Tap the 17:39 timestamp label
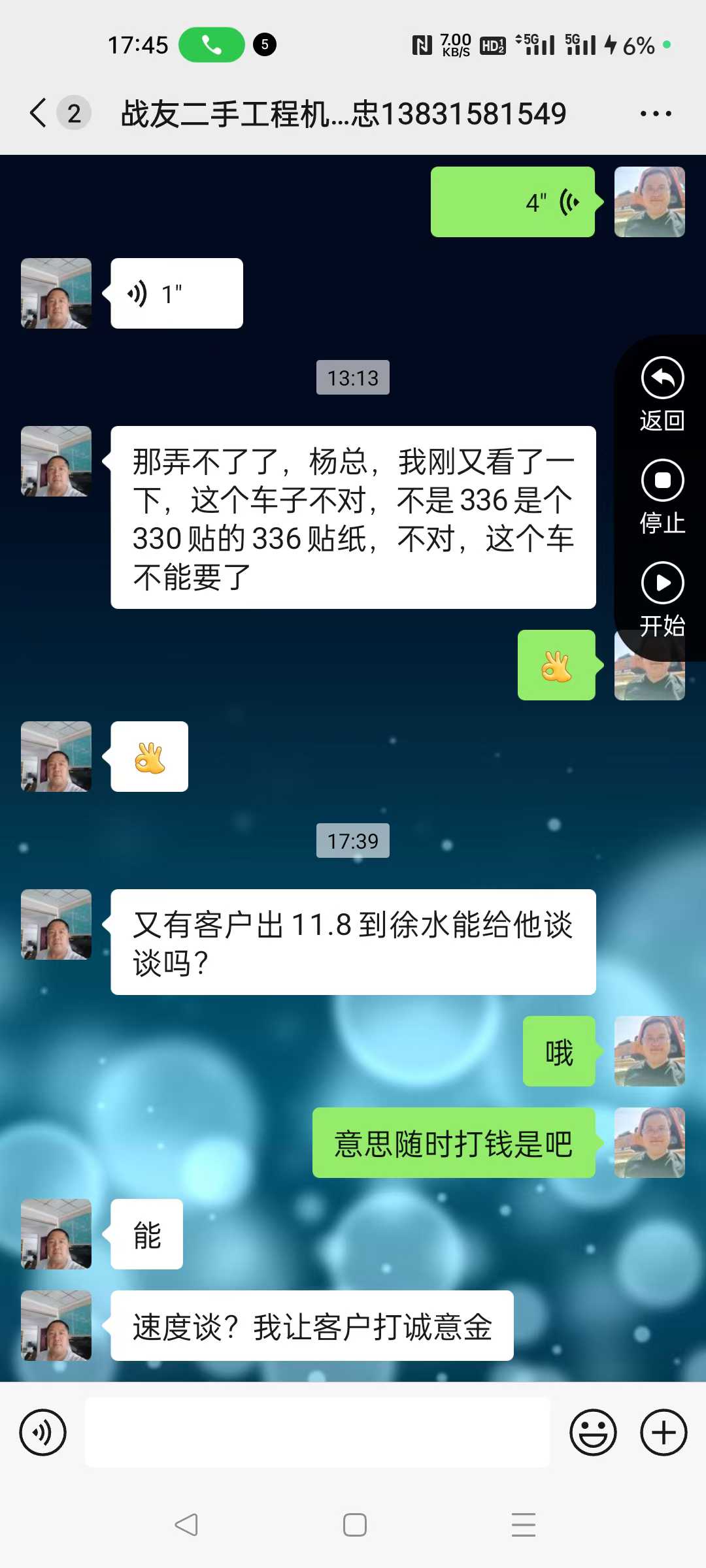706x1568 pixels. (352, 841)
